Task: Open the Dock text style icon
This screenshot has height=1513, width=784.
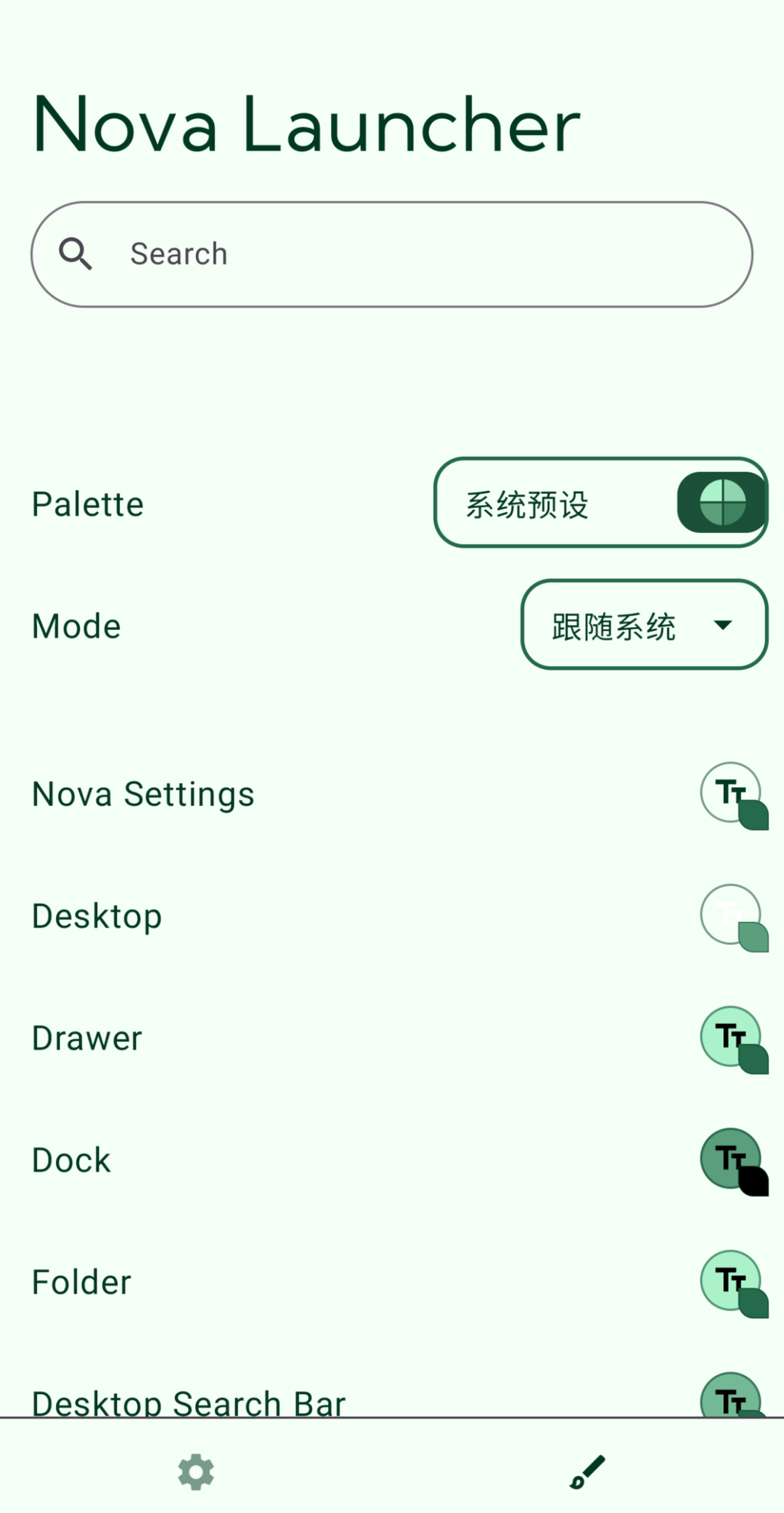Action: 732,1159
